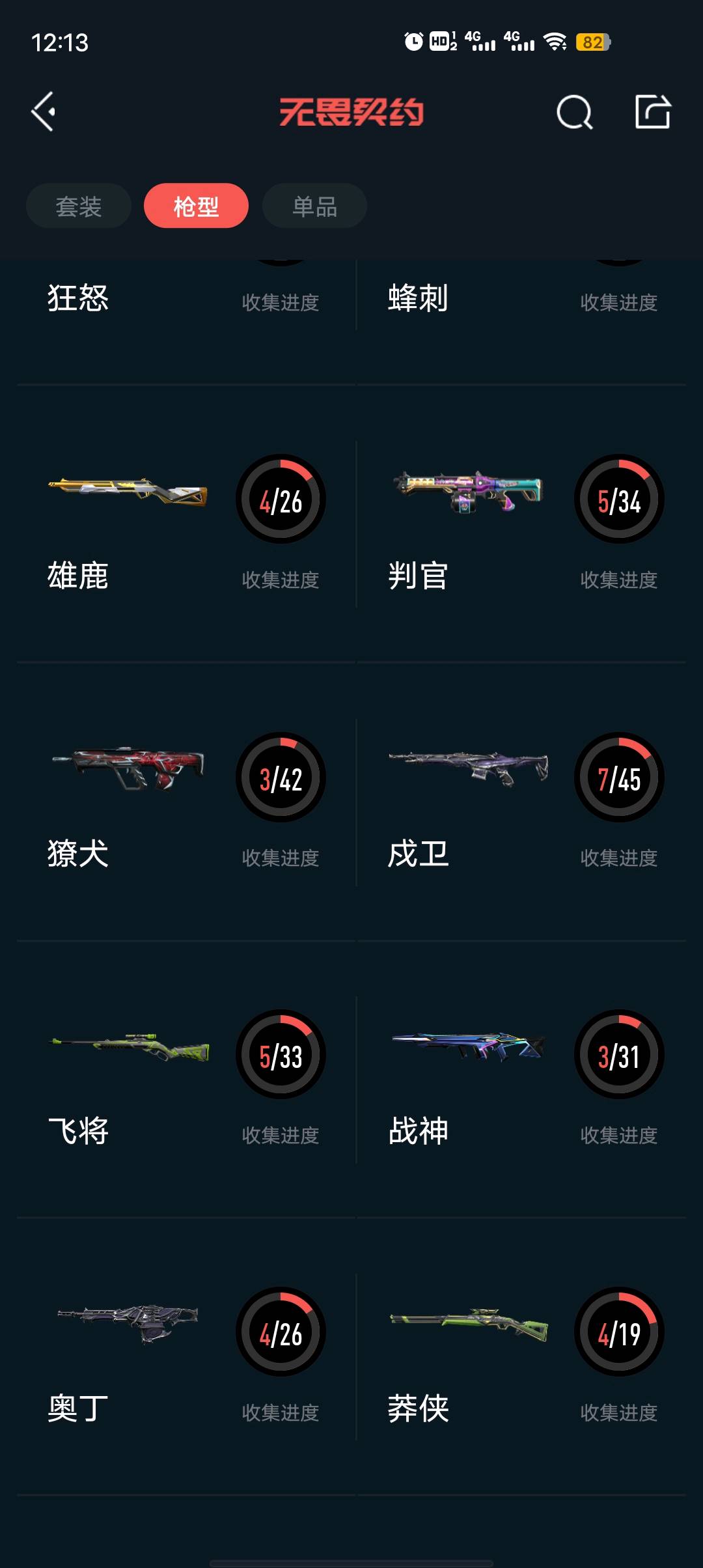The height and width of the screenshot is (1568, 703).
Task: View the 判官 weapon collection
Action: click(x=521, y=524)
